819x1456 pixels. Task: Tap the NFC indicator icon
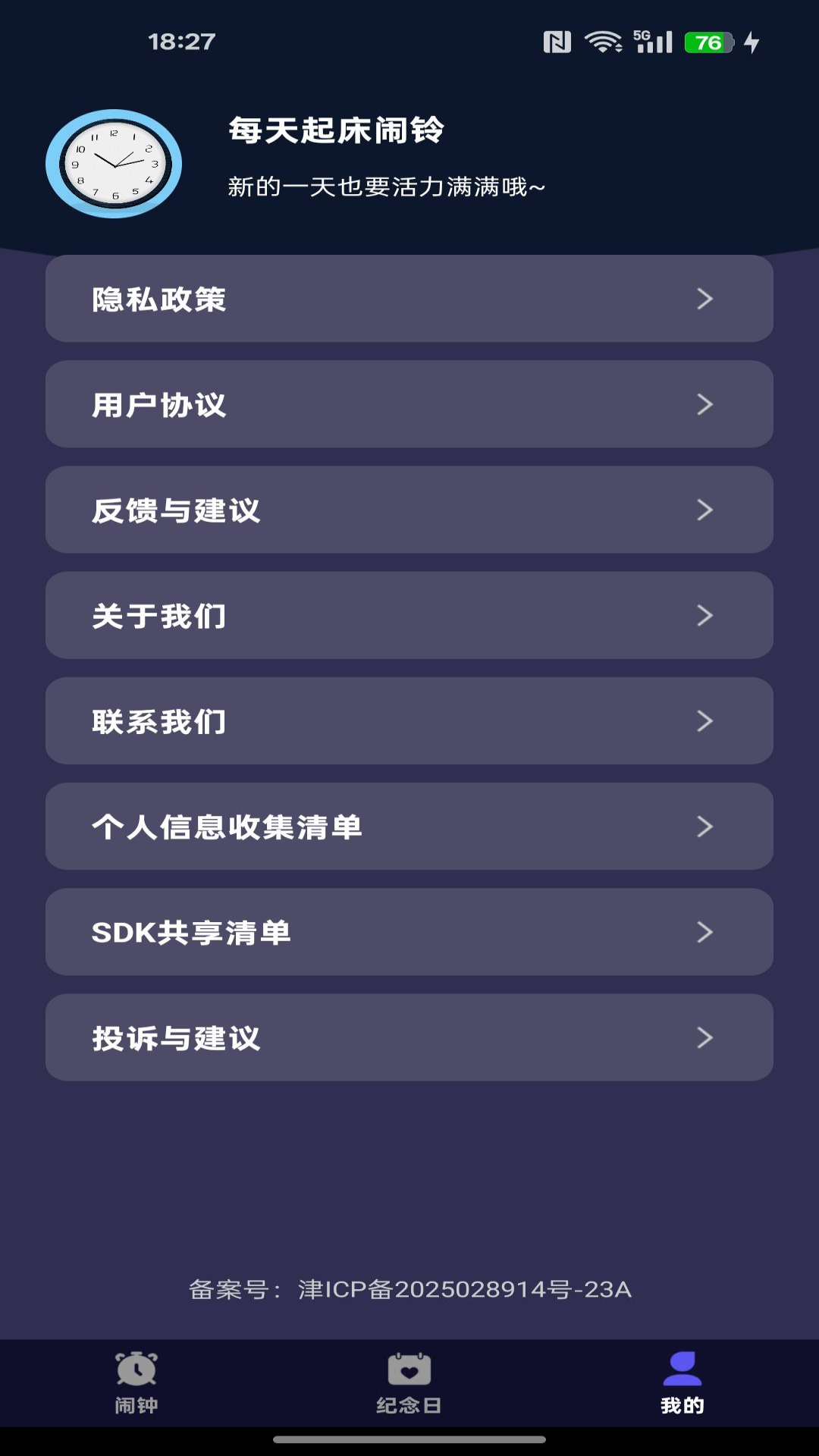click(x=559, y=43)
